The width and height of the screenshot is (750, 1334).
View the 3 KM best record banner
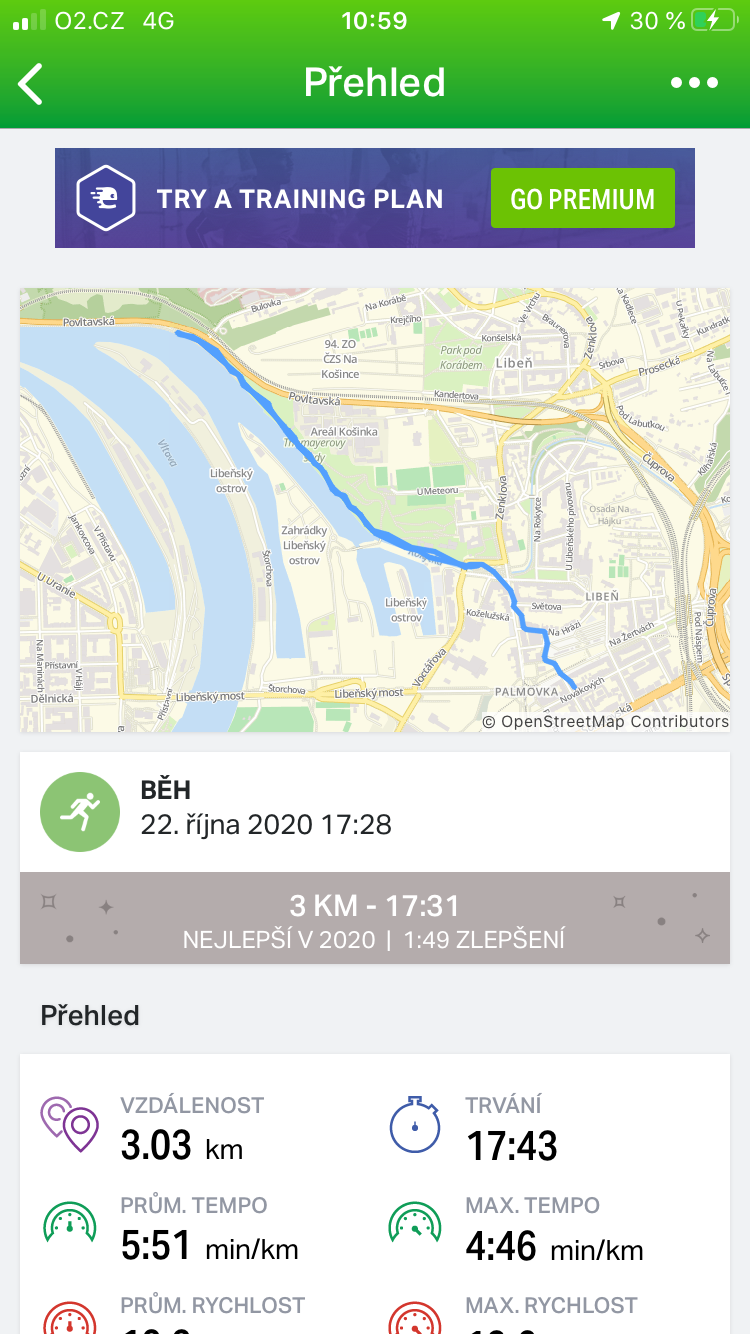pos(375,919)
